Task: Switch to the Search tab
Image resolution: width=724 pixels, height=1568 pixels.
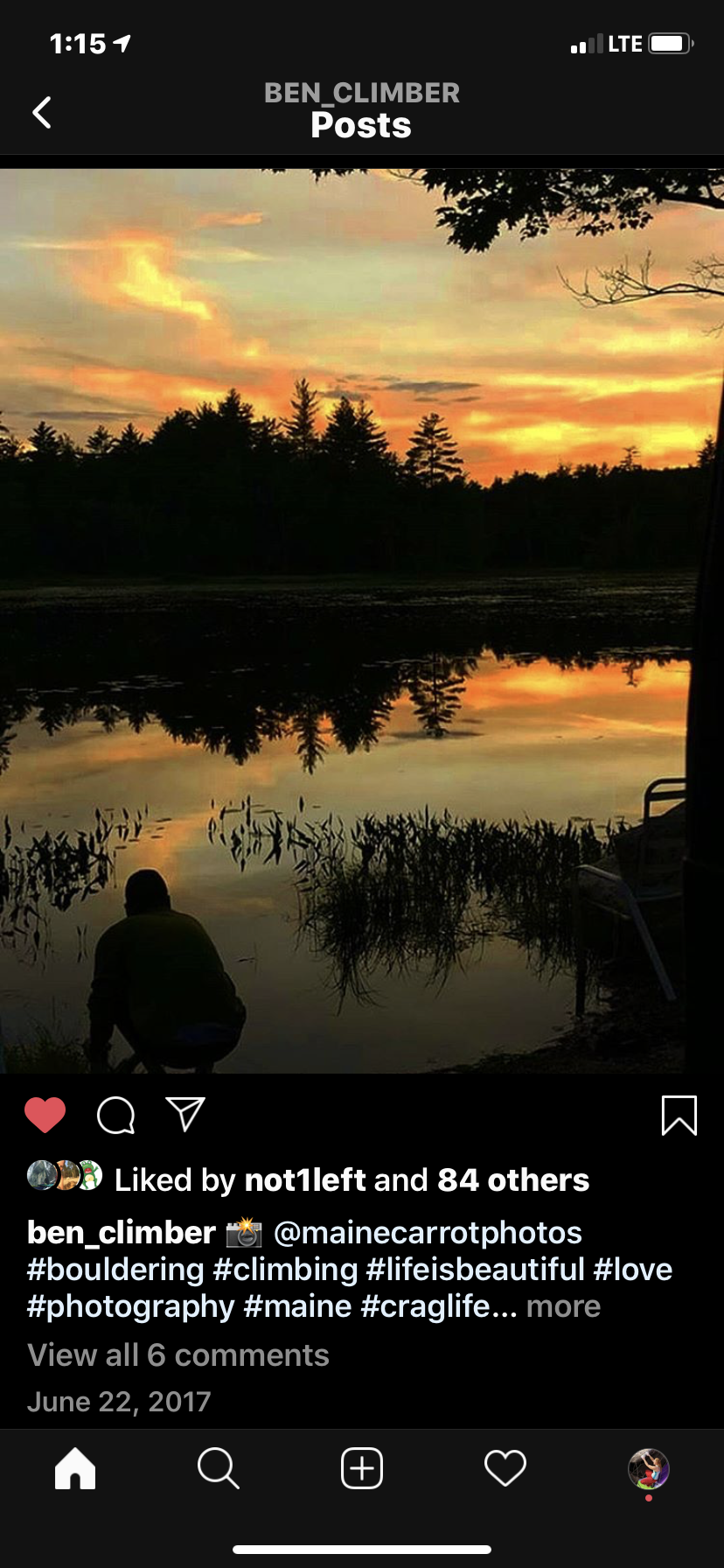Action: [x=218, y=1467]
